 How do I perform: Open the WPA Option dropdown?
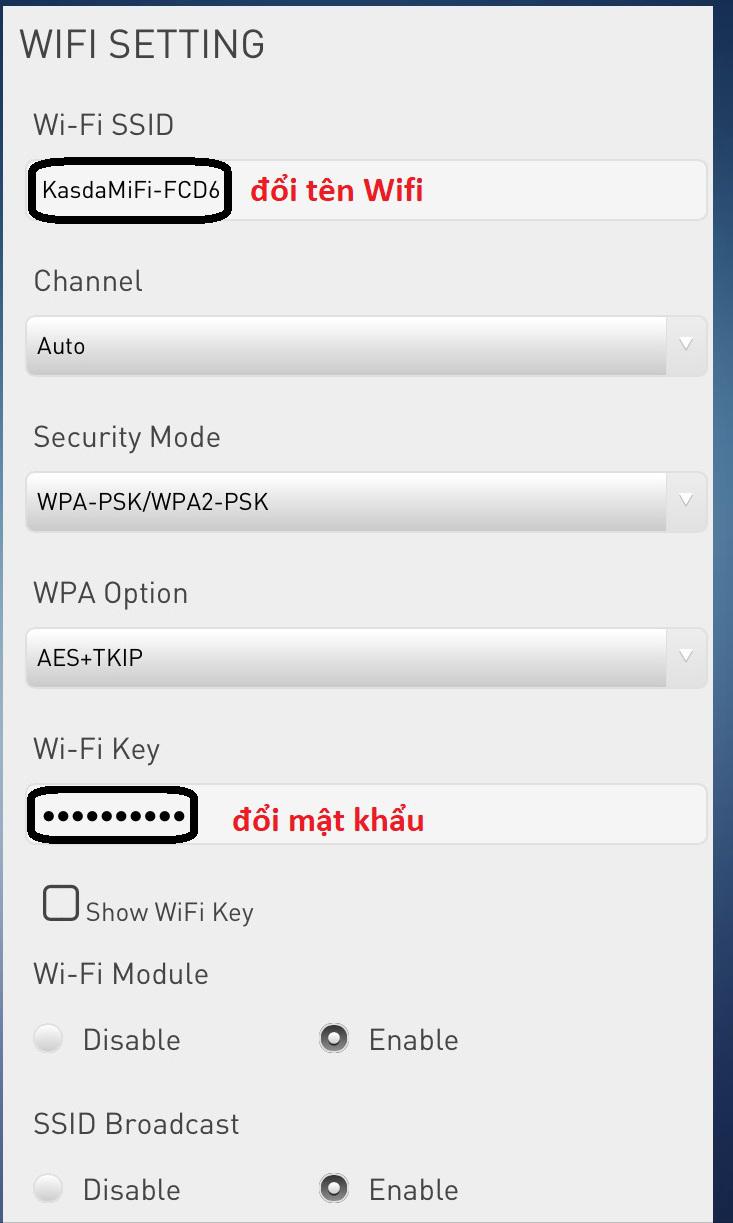(x=366, y=658)
